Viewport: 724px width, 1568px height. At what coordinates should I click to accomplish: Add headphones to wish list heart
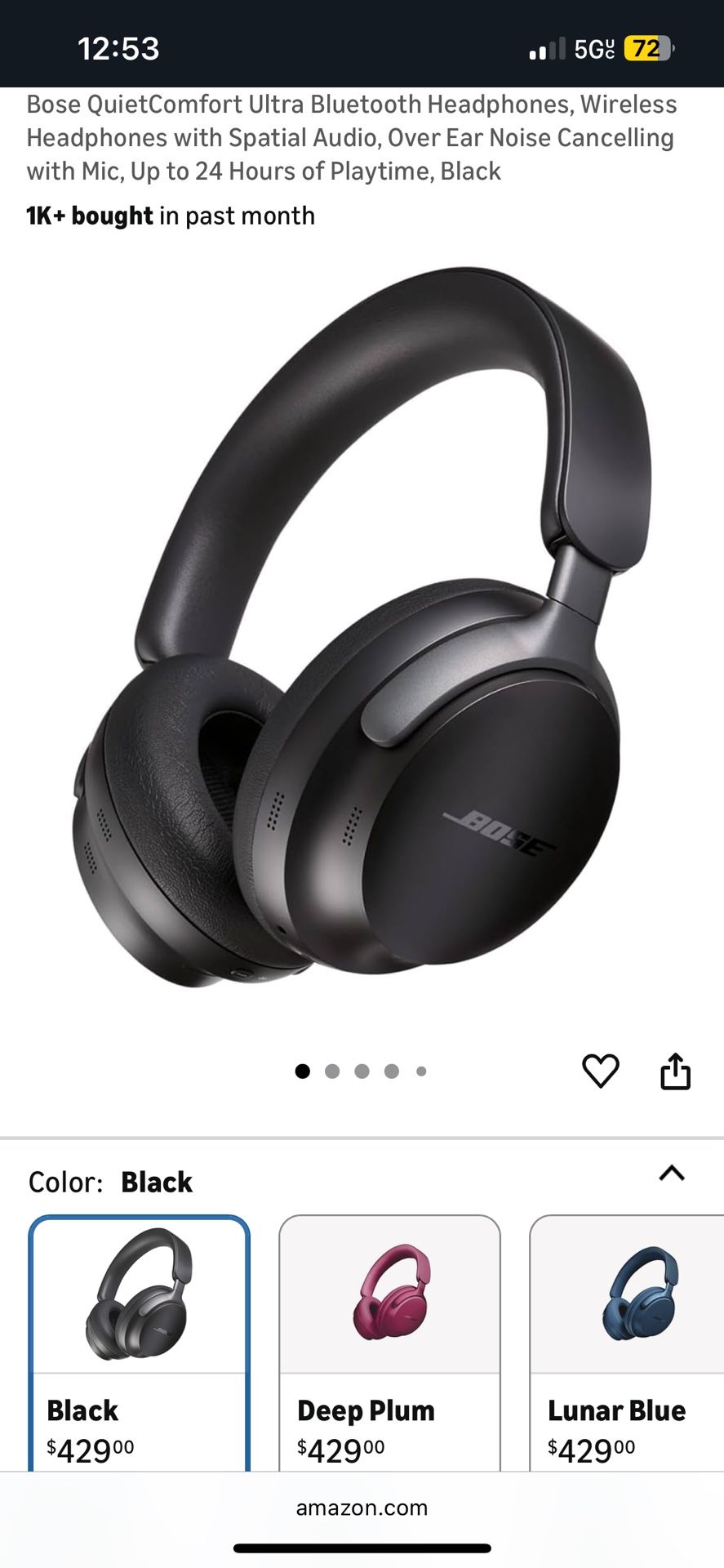pos(600,1071)
